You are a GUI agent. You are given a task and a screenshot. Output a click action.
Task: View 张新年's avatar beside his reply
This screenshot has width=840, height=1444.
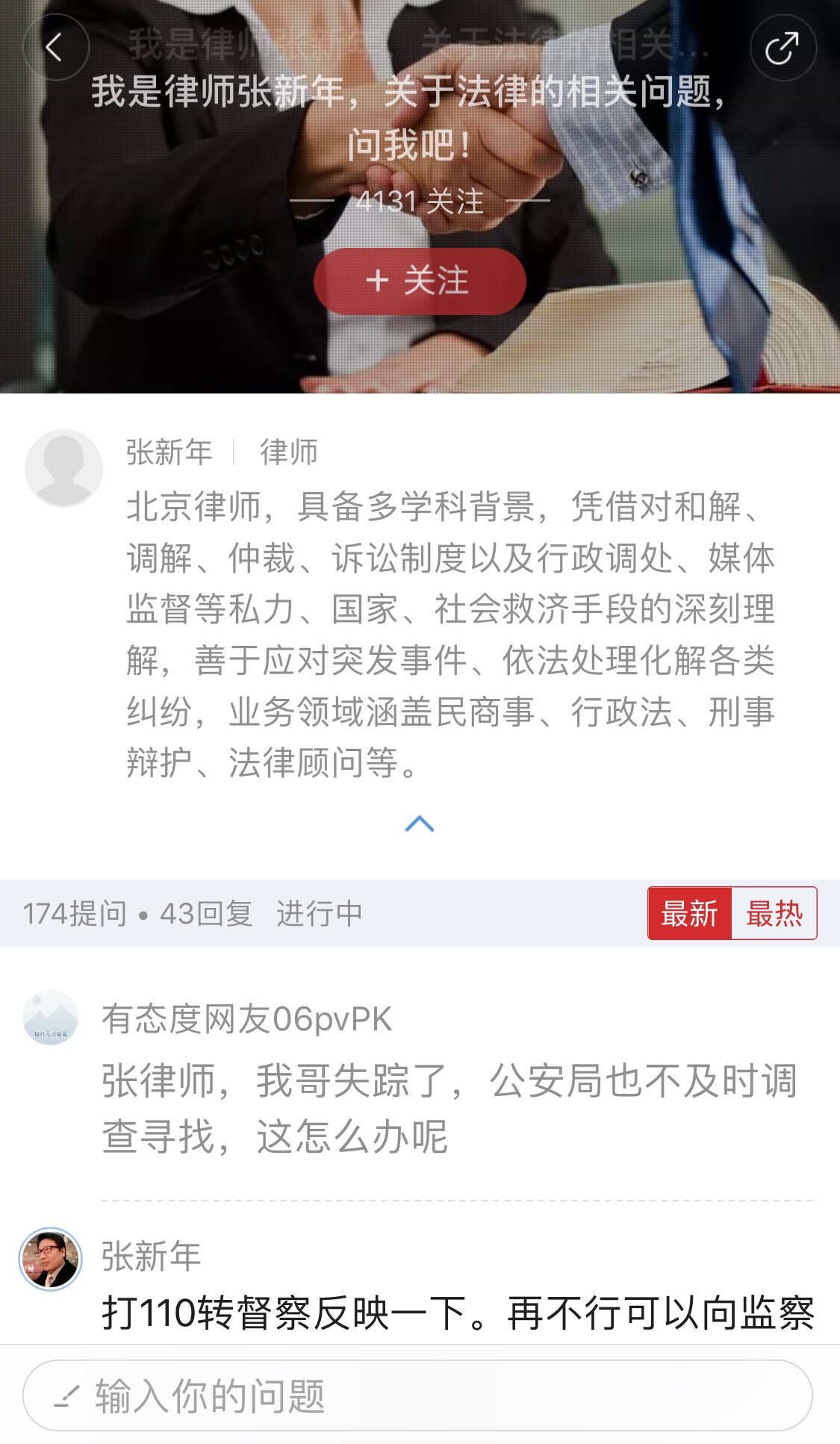(50, 1259)
